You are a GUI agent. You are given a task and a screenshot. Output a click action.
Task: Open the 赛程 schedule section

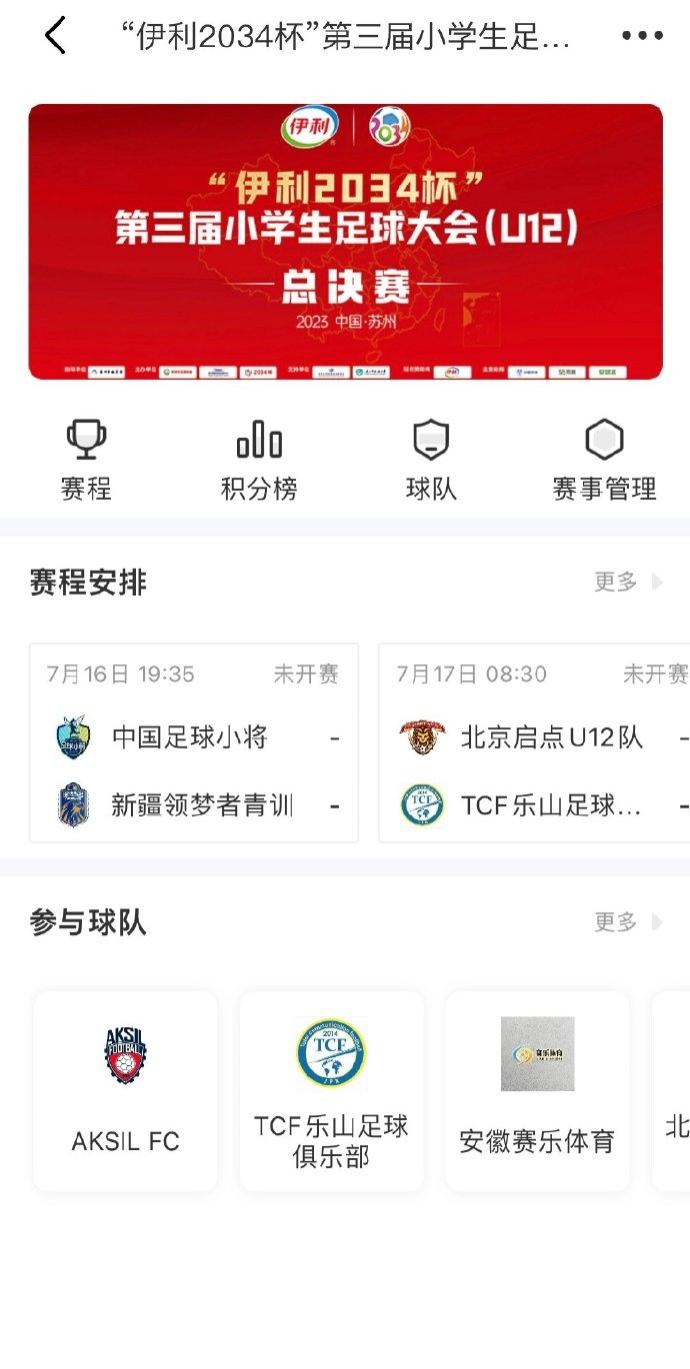86,460
